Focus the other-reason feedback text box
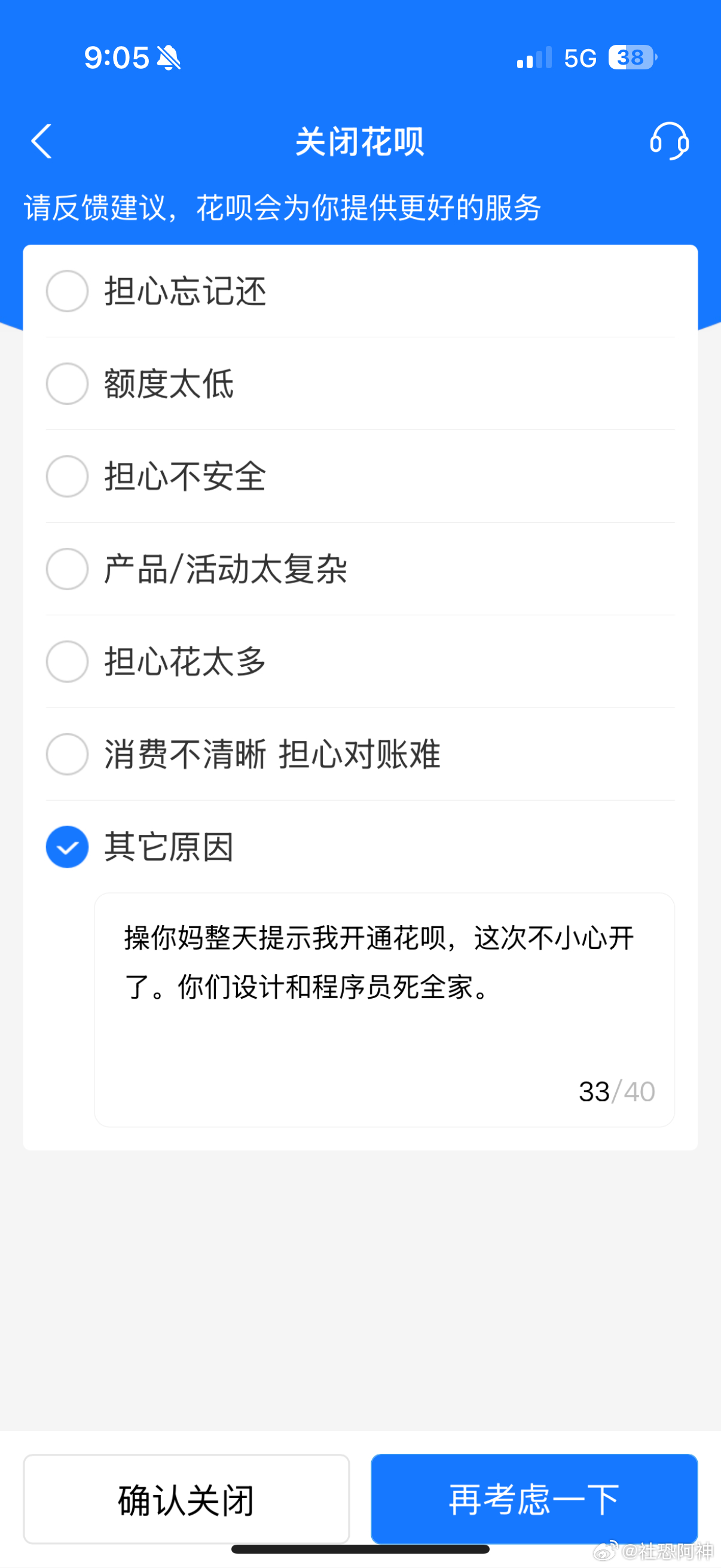721x1568 pixels. (384, 1009)
